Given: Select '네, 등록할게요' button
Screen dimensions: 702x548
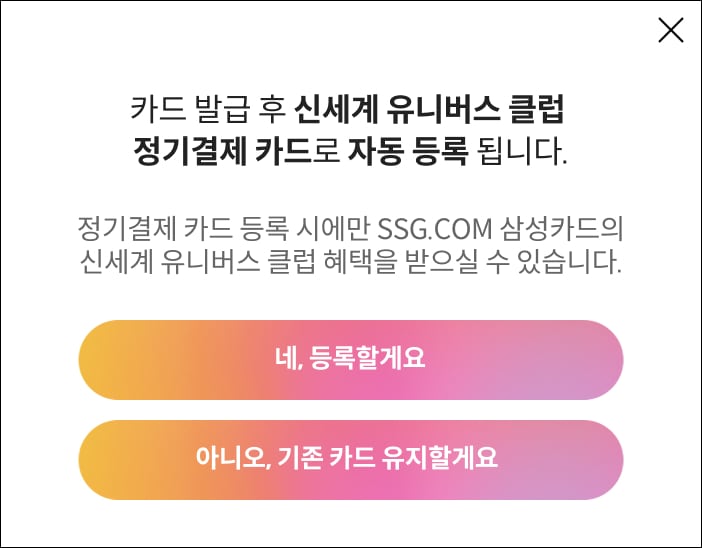Looking at the screenshot, I should pyautogui.click(x=351, y=360).
